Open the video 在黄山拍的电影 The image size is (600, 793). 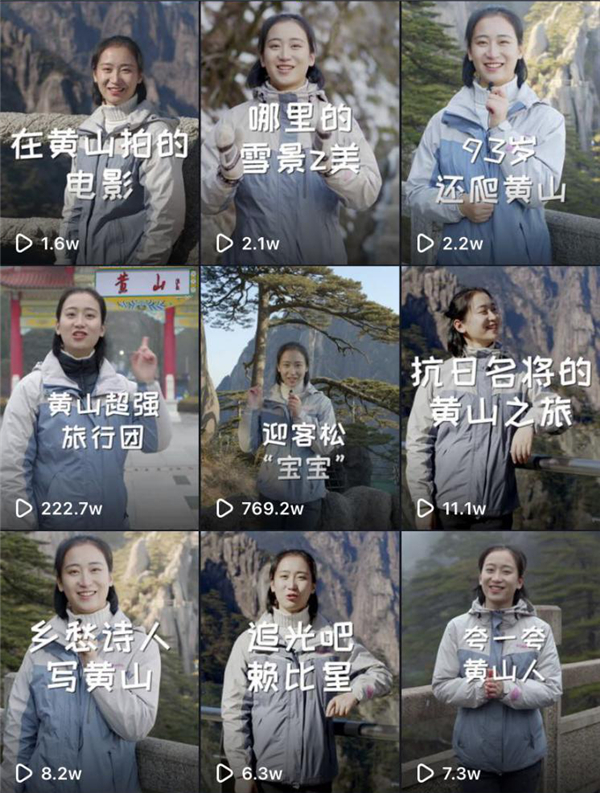click(99, 132)
